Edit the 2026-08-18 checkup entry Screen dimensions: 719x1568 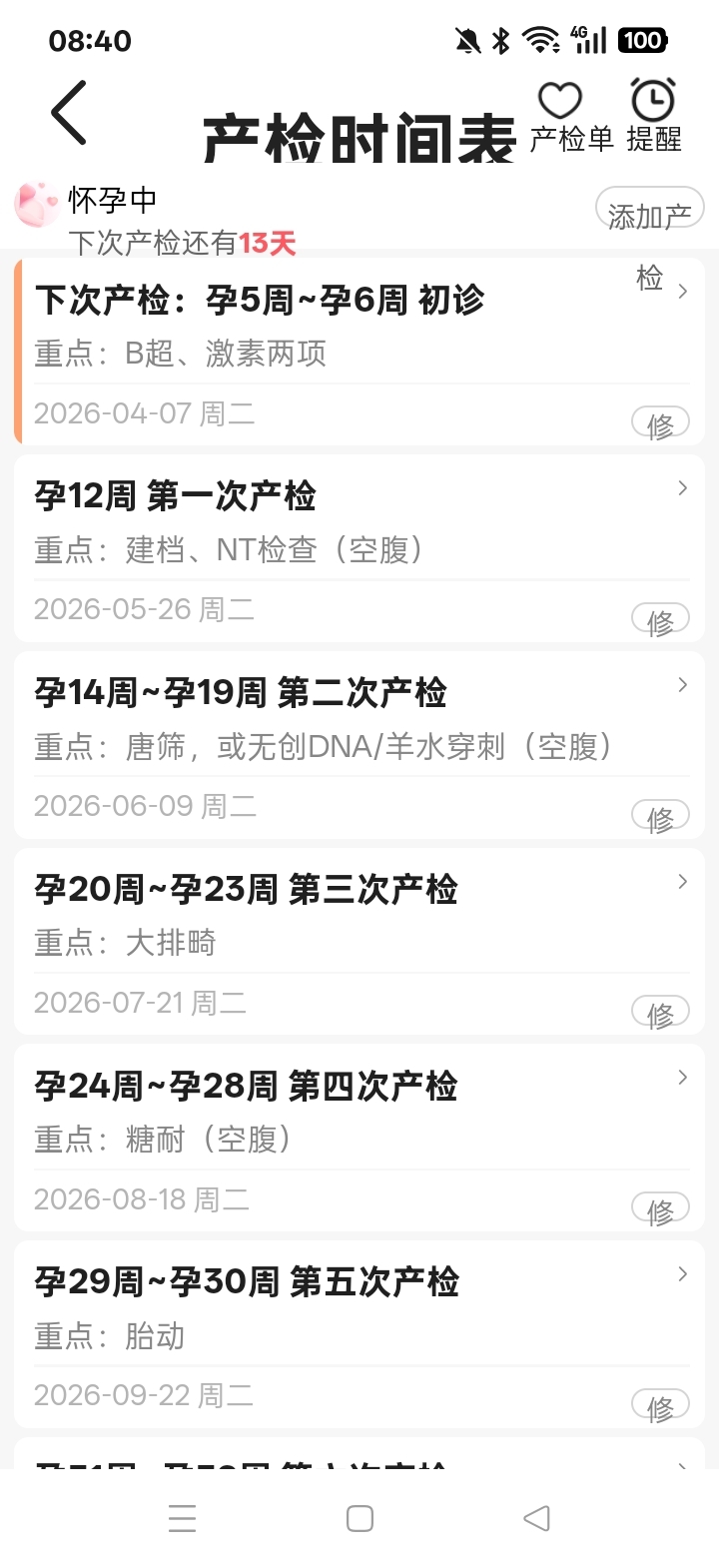660,1209
